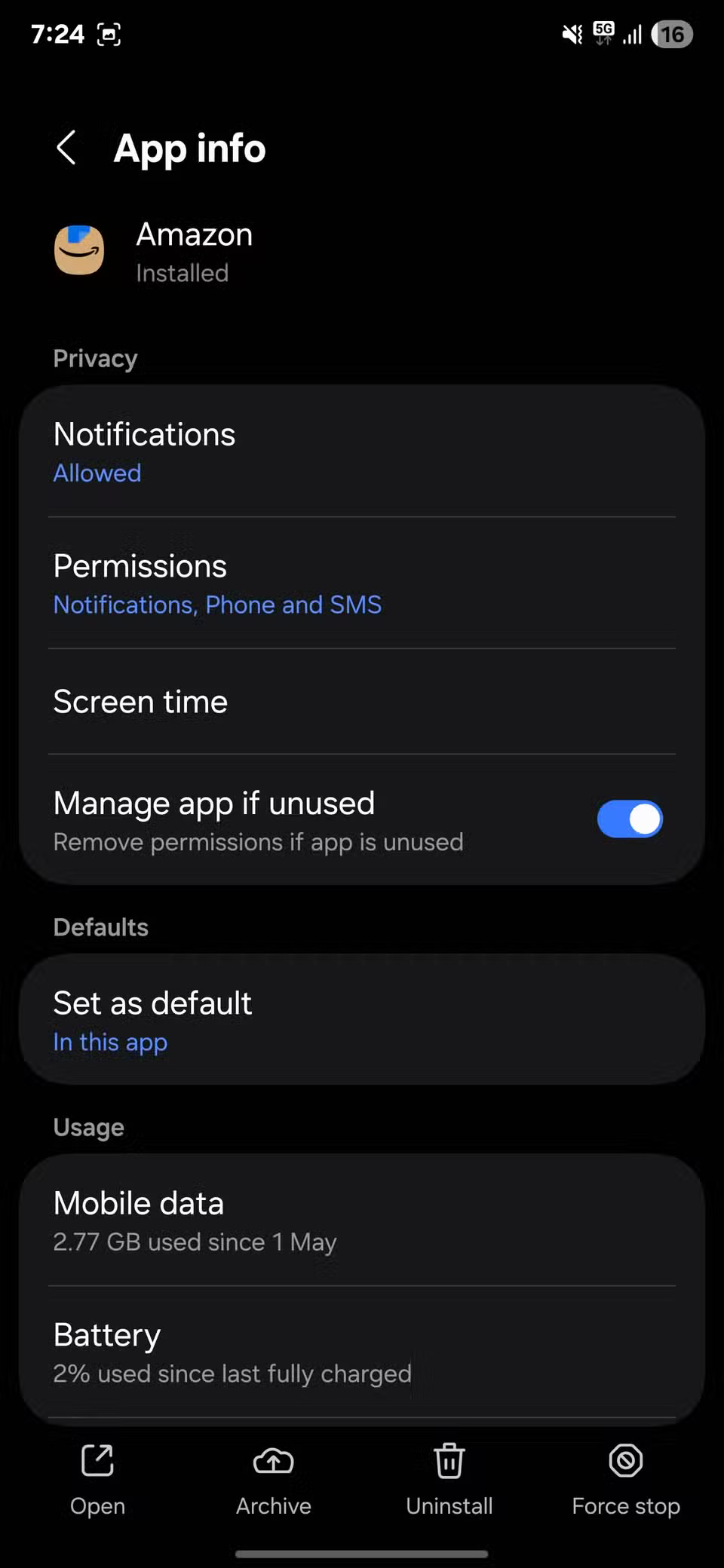Image resolution: width=724 pixels, height=1568 pixels.
Task: Open the Notifications settings showing Allowed
Action: (x=362, y=451)
